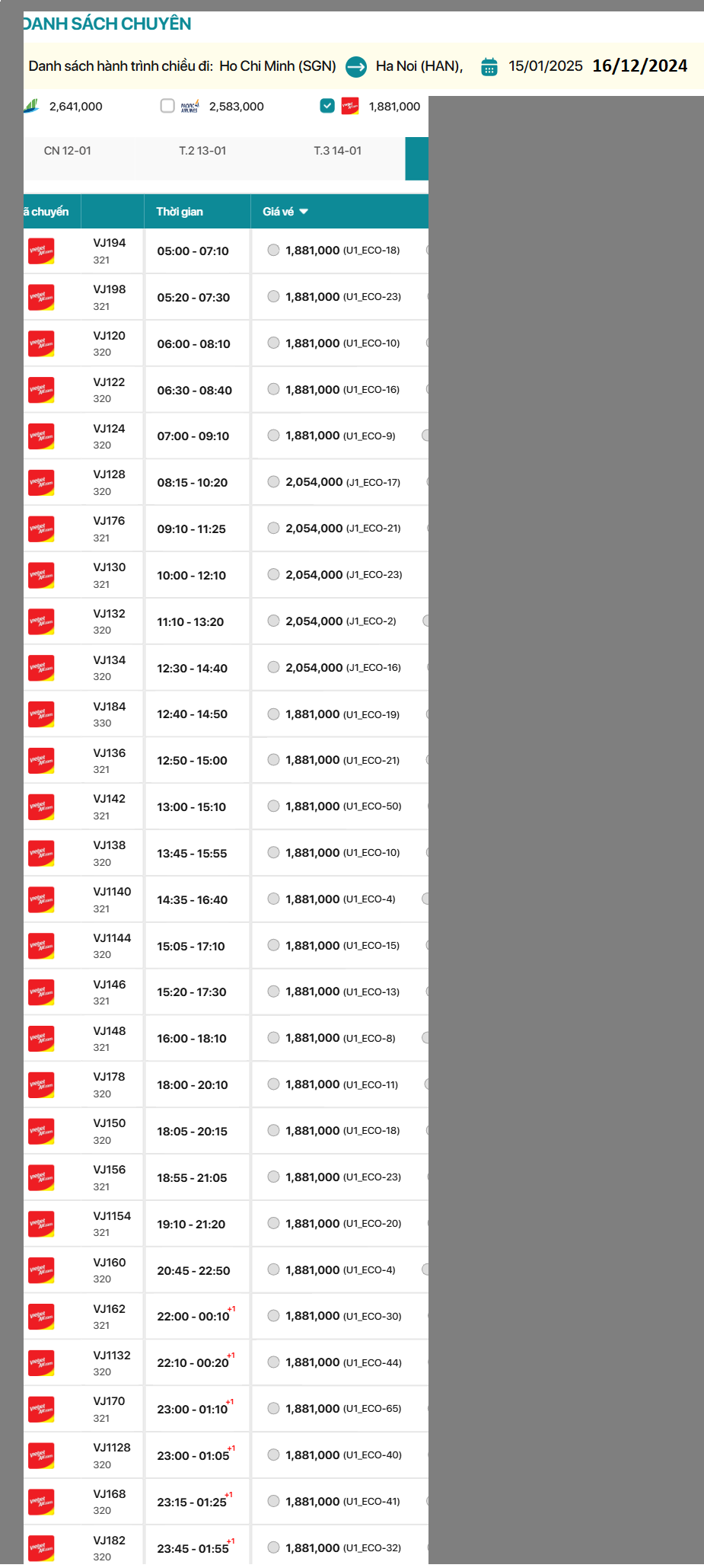This screenshot has width=704, height=1568.
Task: Open the date picker calendar icon
Action: (489, 67)
